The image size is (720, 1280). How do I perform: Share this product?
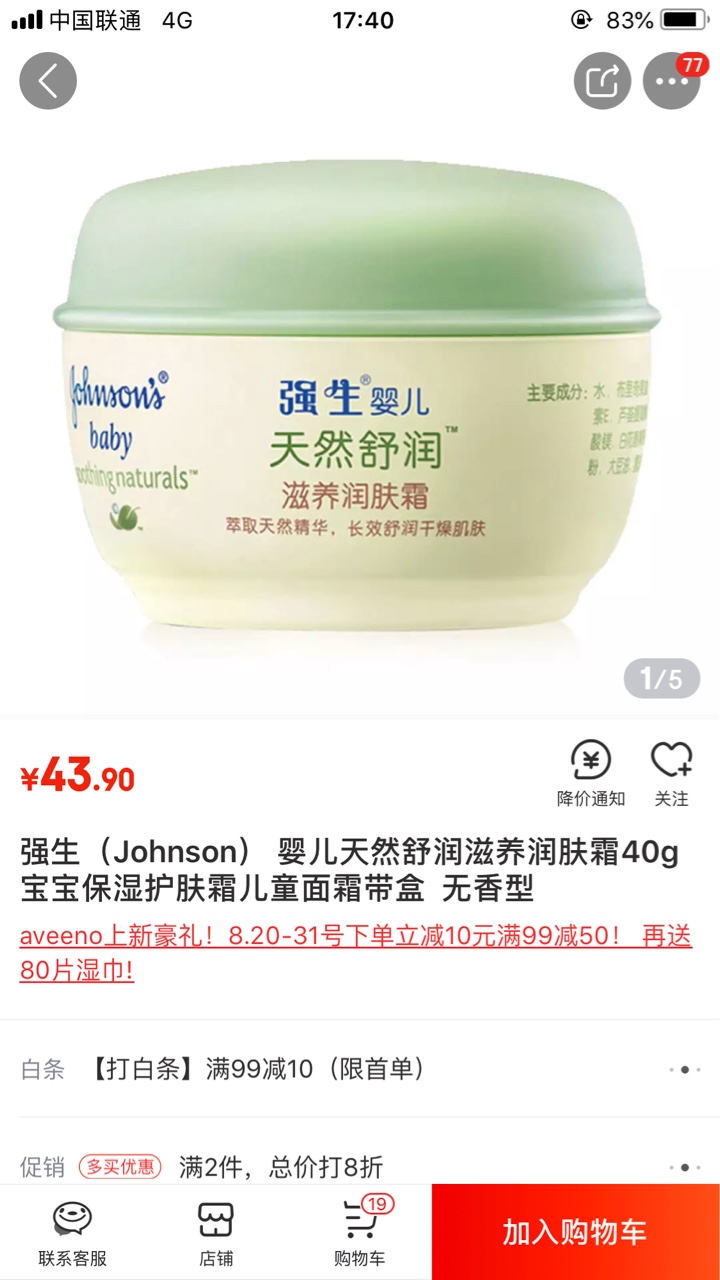click(x=602, y=81)
